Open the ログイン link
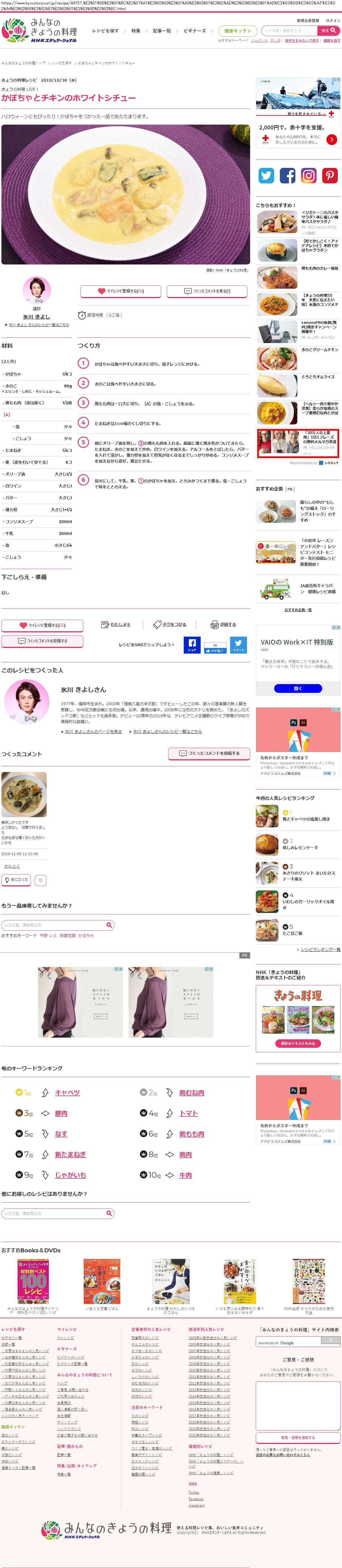The height and width of the screenshot is (1568, 342). [x=333, y=21]
